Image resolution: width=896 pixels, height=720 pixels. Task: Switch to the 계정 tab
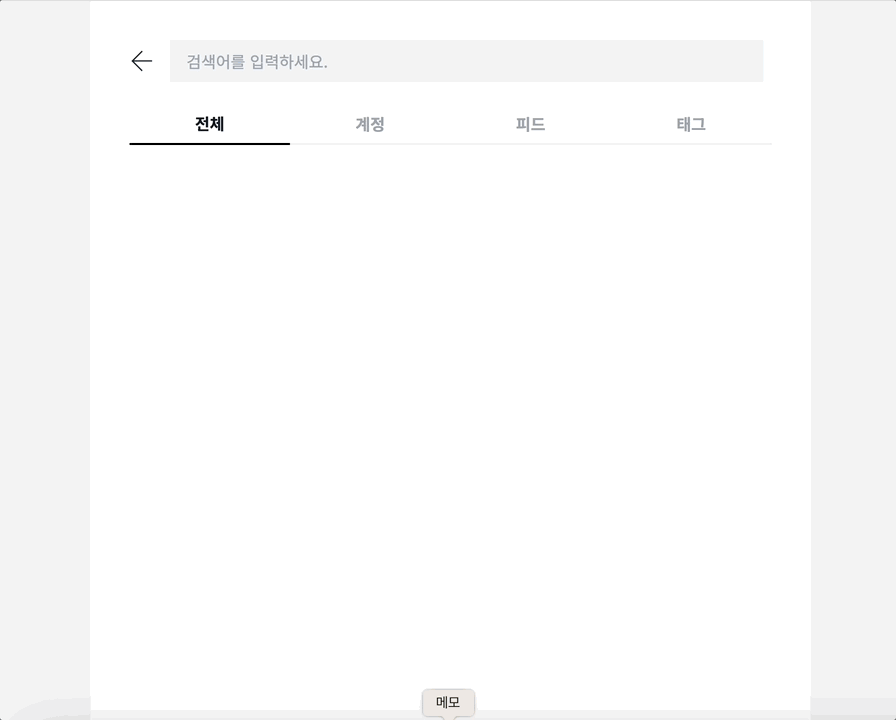(x=370, y=124)
